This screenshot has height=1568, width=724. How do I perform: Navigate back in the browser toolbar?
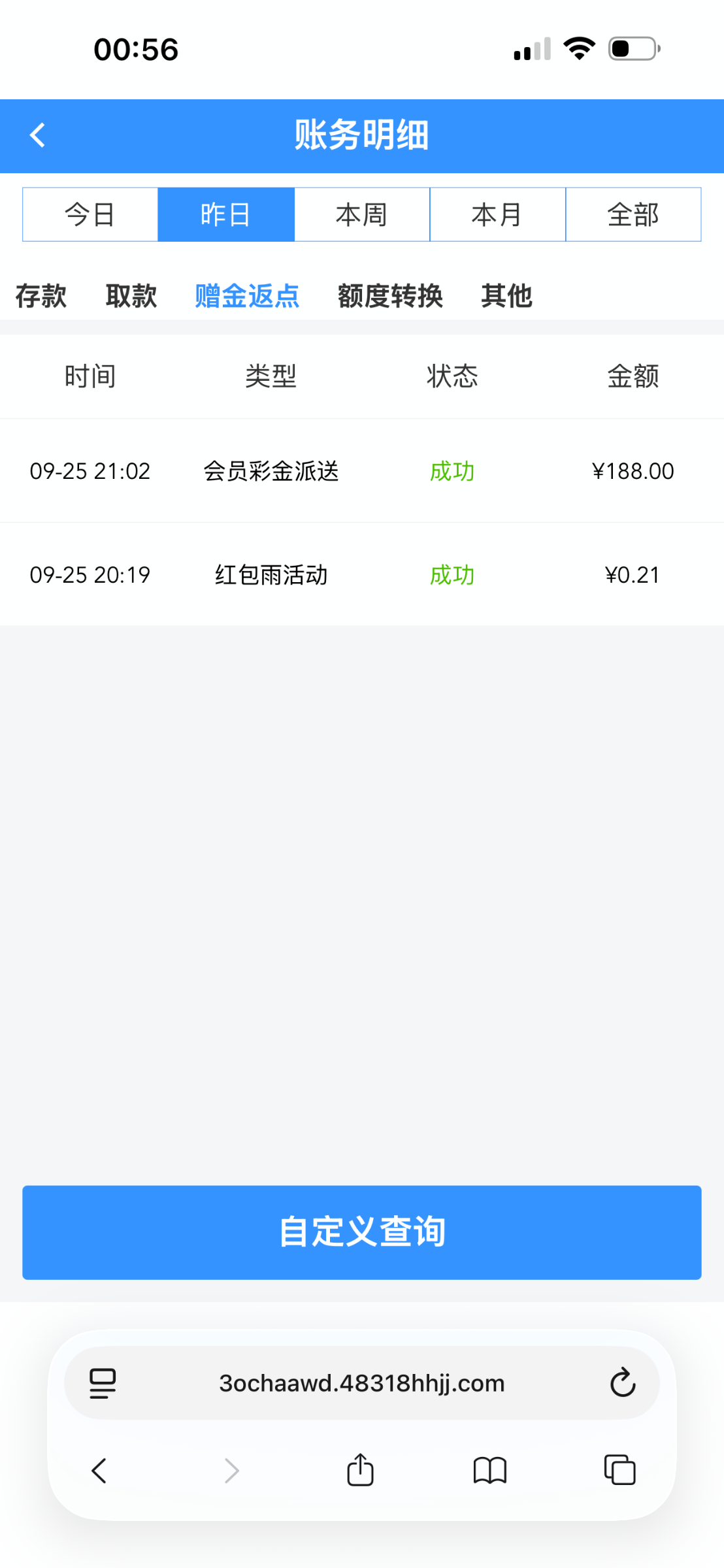pyautogui.click(x=99, y=1470)
